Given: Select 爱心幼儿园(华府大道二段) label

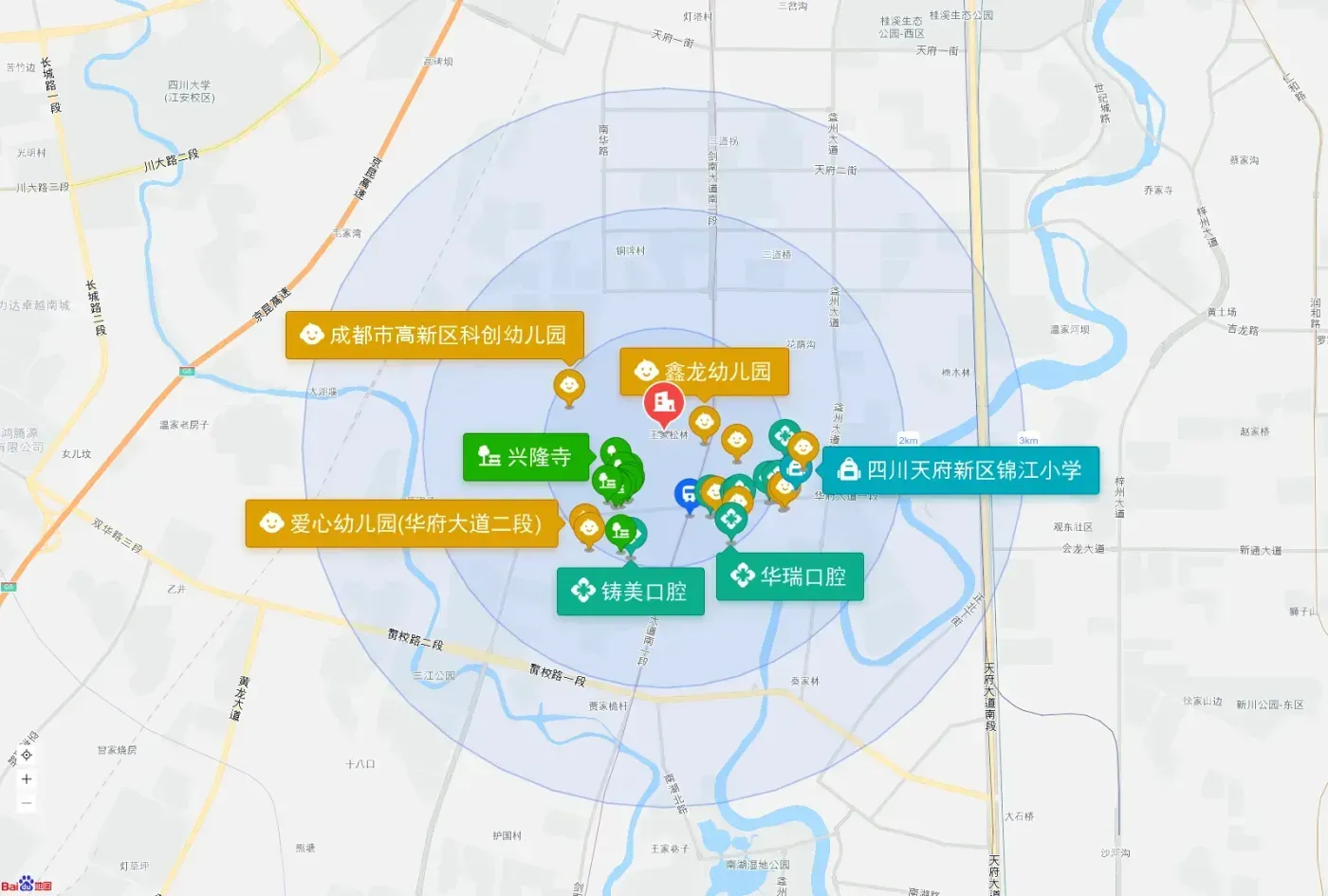Looking at the screenshot, I should [x=403, y=523].
